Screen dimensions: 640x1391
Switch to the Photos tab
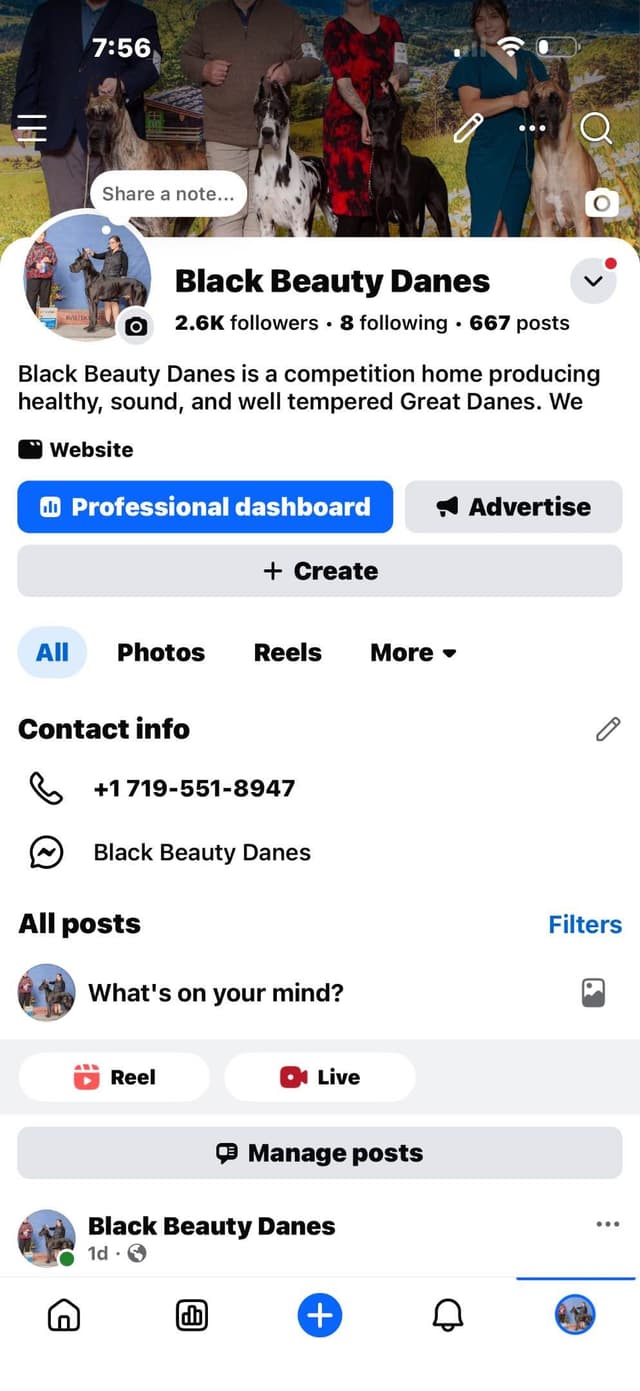(x=161, y=653)
